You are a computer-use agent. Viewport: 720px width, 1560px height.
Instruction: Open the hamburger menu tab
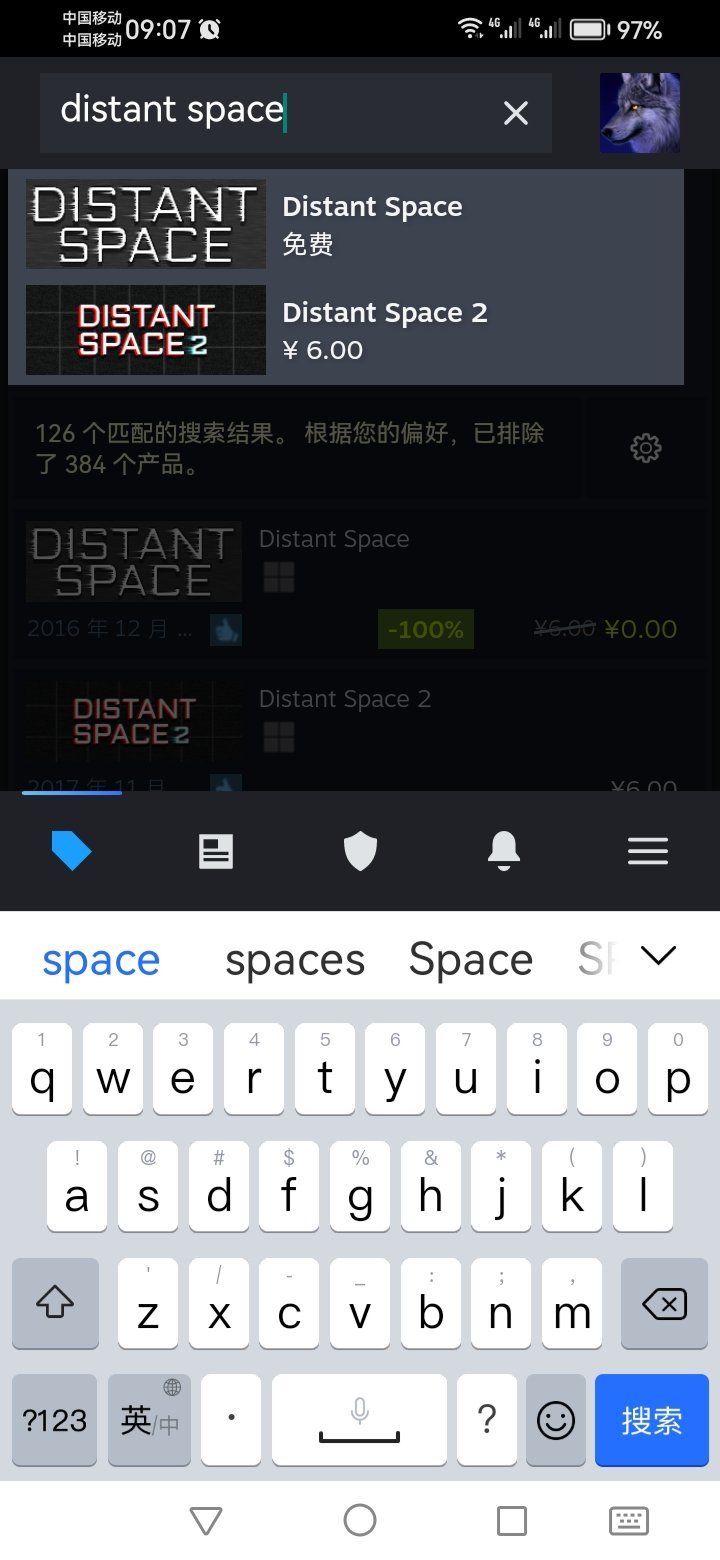(648, 852)
